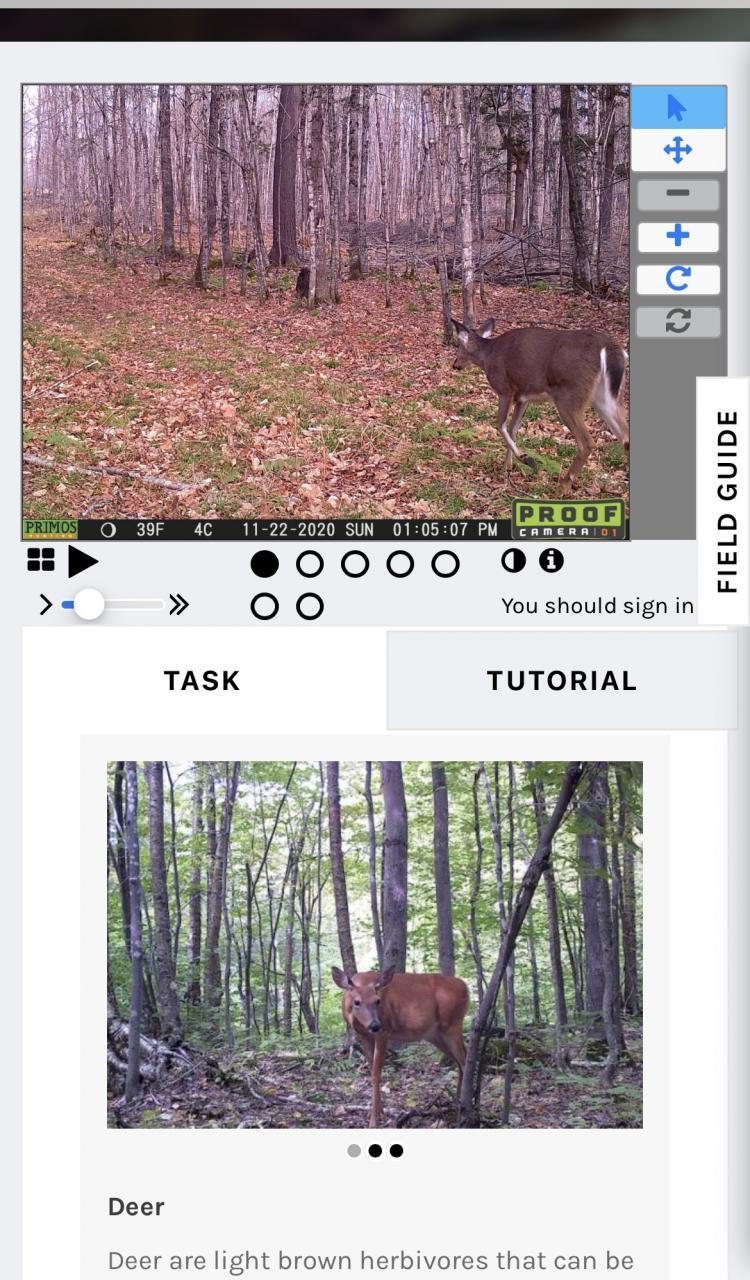Image resolution: width=750 pixels, height=1280 pixels.
Task: Go to the second tutorial slide dot
Action: [375, 1150]
